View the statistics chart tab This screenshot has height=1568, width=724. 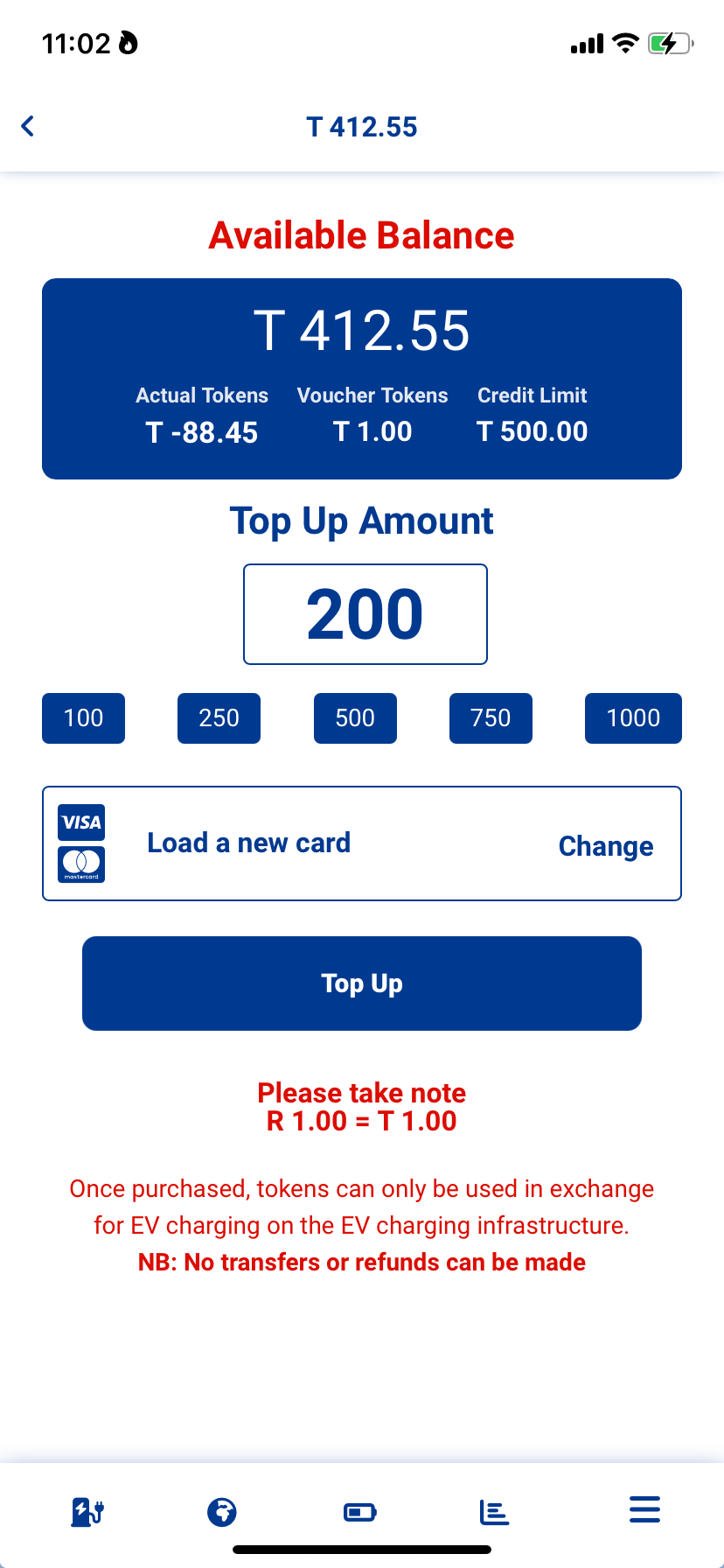tap(494, 1511)
